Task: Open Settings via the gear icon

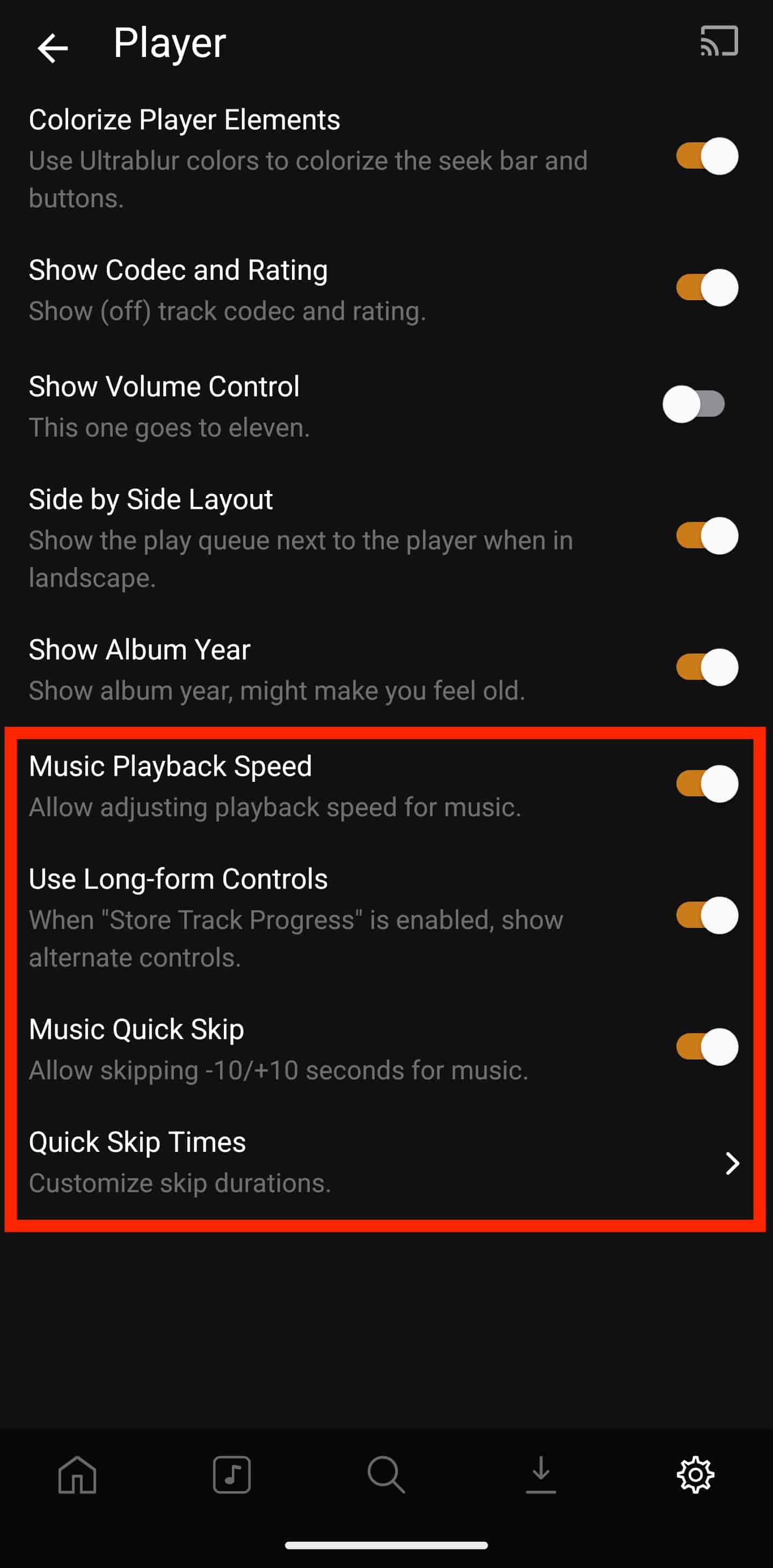Action: [696, 1473]
